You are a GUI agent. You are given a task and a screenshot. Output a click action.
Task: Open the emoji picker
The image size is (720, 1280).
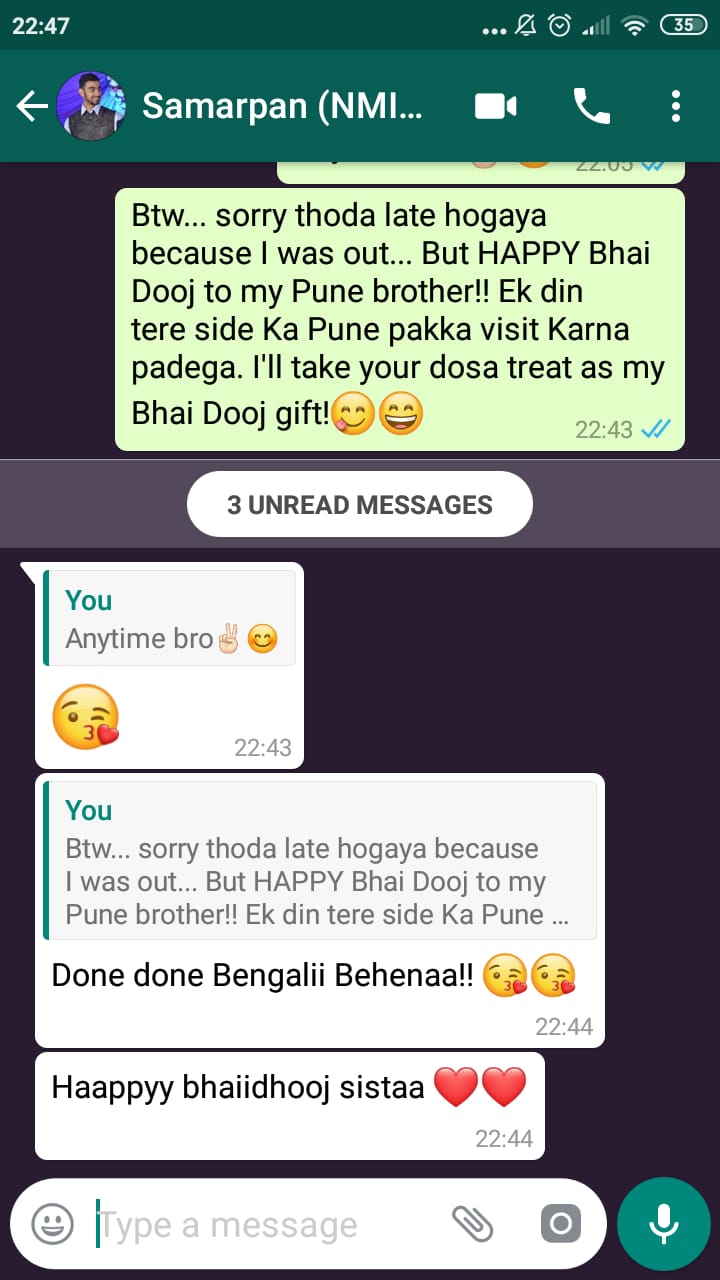click(x=52, y=1224)
